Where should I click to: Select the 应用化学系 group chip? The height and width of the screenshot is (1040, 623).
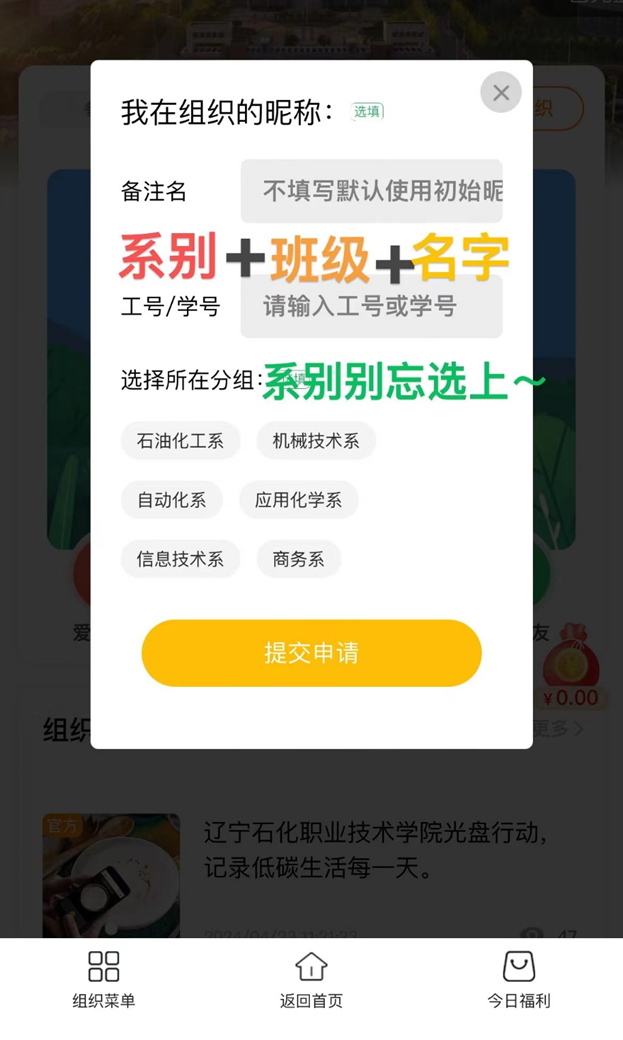click(x=298, y=500)
